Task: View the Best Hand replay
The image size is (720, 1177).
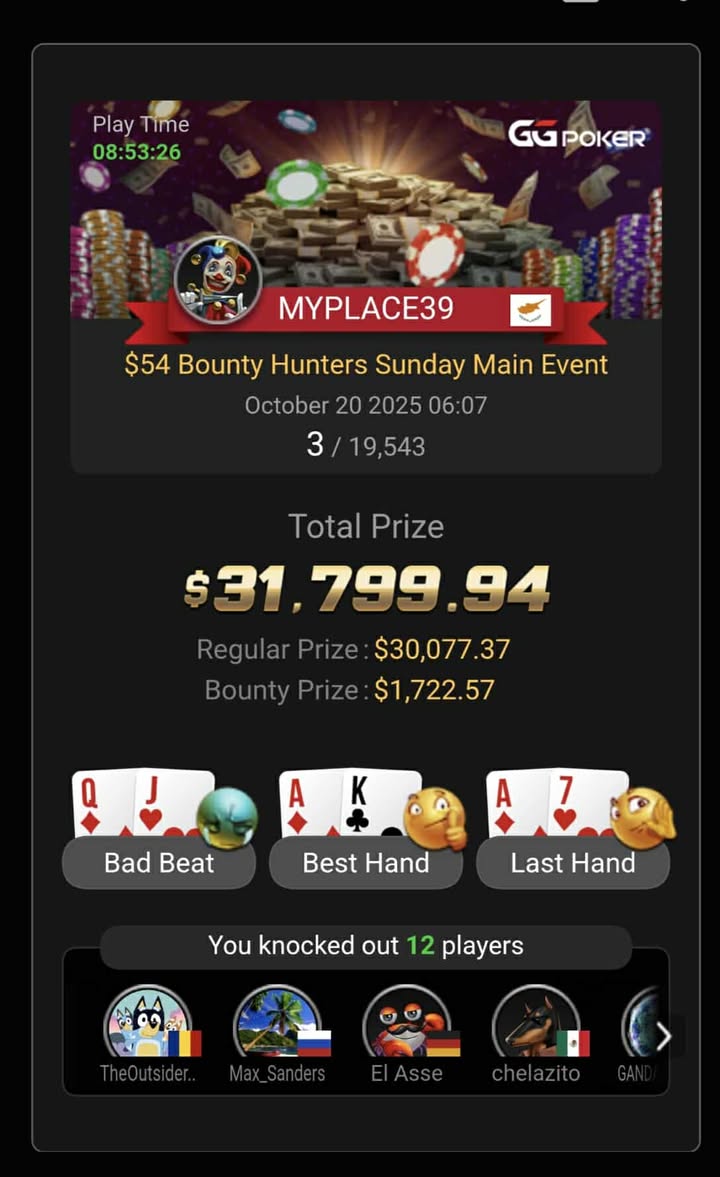Action: 366,862
